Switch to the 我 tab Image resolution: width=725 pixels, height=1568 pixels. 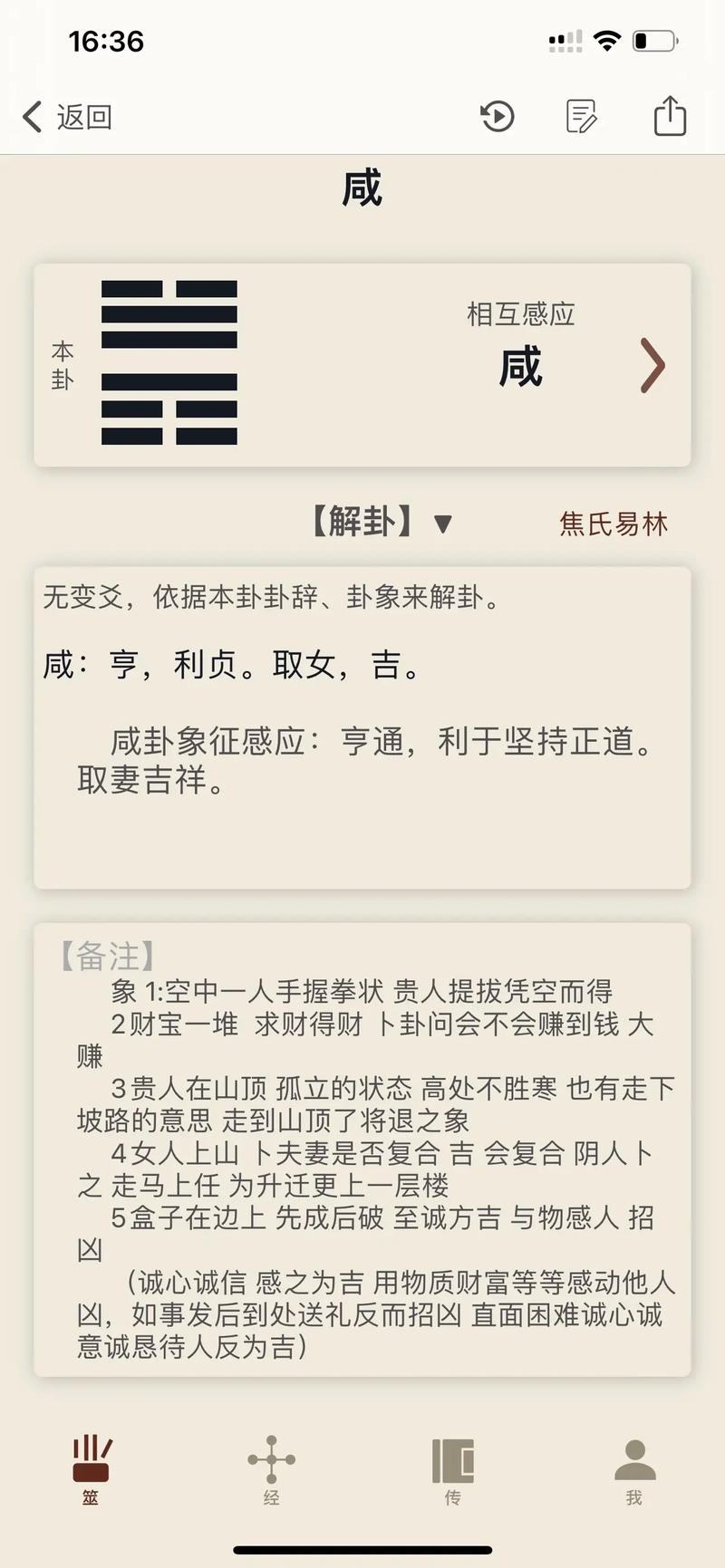pyautogui.click(x=634, y=1469)
